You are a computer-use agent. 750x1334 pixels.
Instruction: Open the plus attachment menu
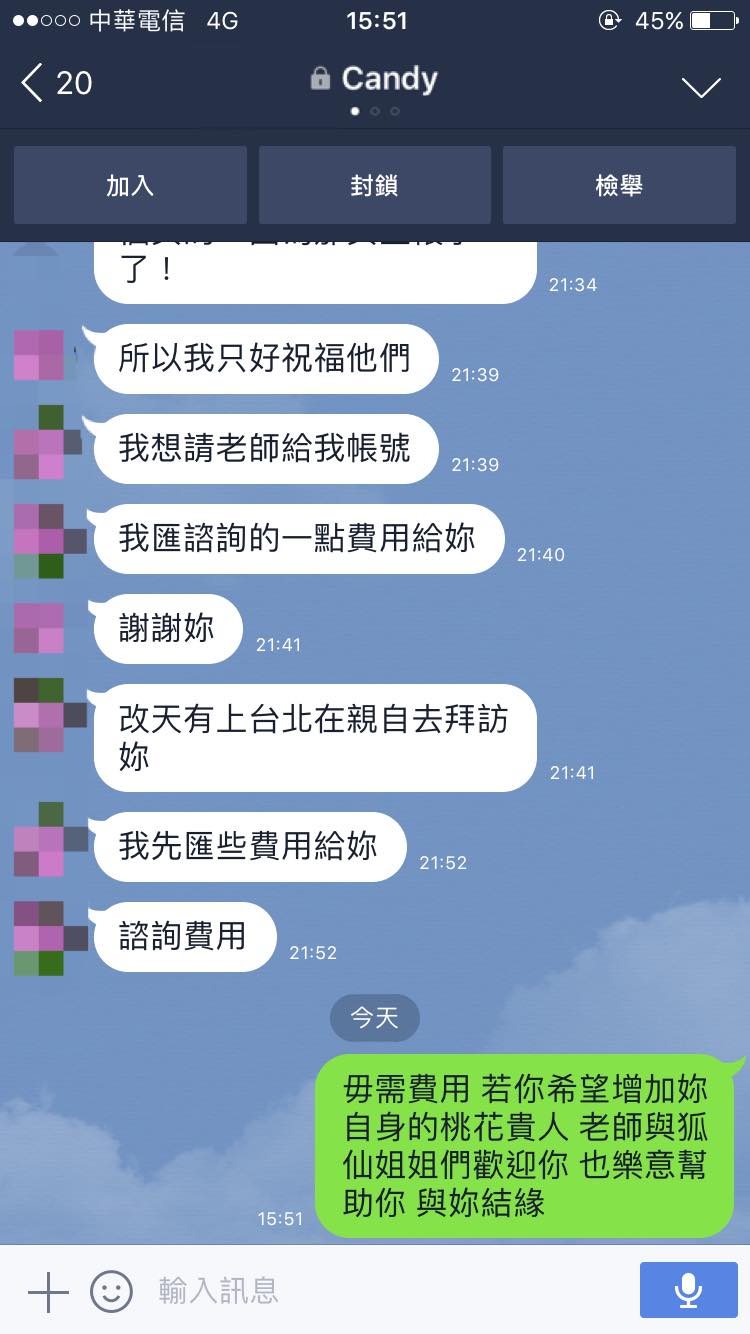47,1291
